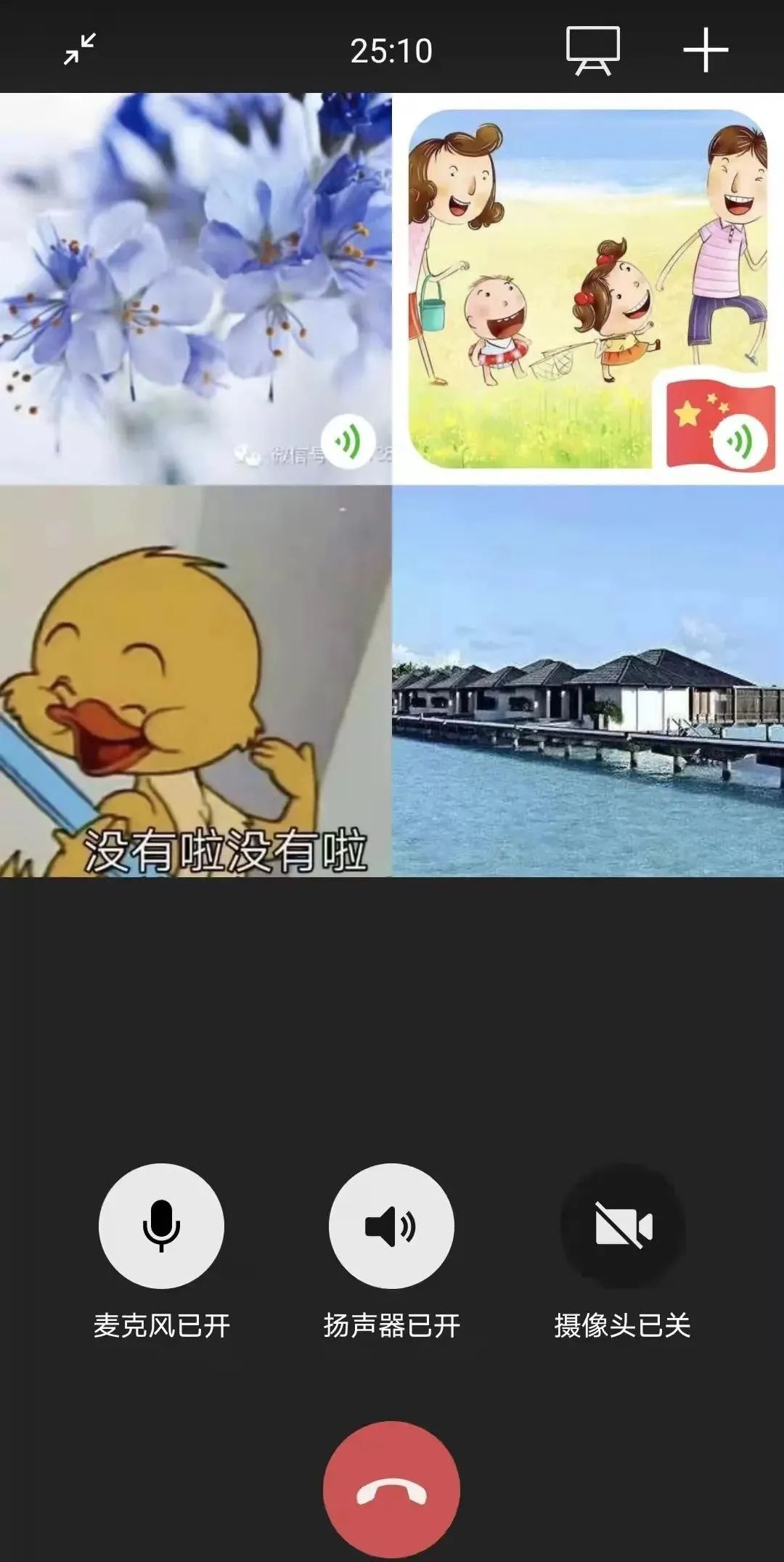Image resolution: width=784 pixels, height=1562 pixels.
Task: Select the cartoon family participant tile
Action: point(588,288)
